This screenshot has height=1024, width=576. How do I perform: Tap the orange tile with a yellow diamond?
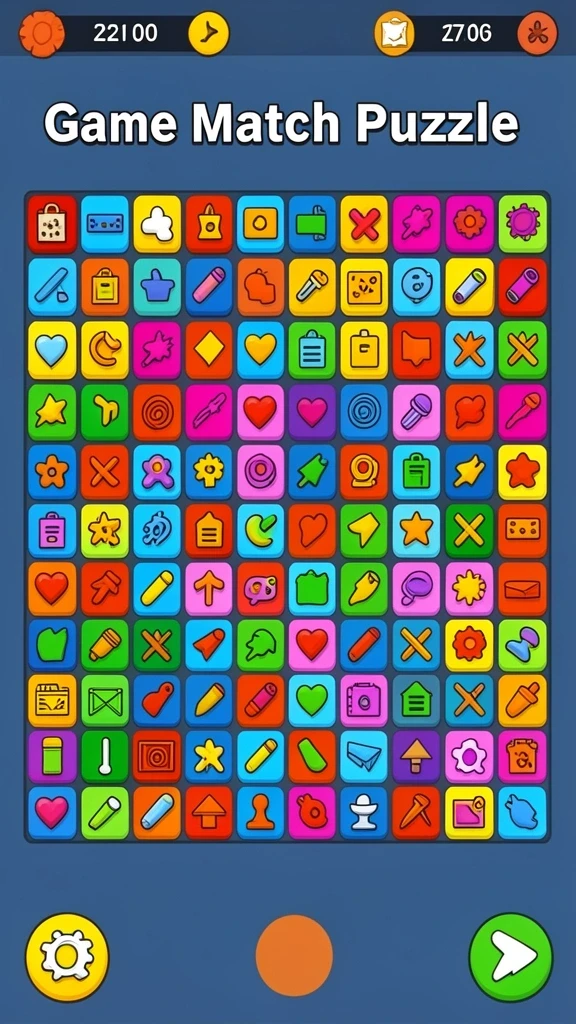pos(209,350)
